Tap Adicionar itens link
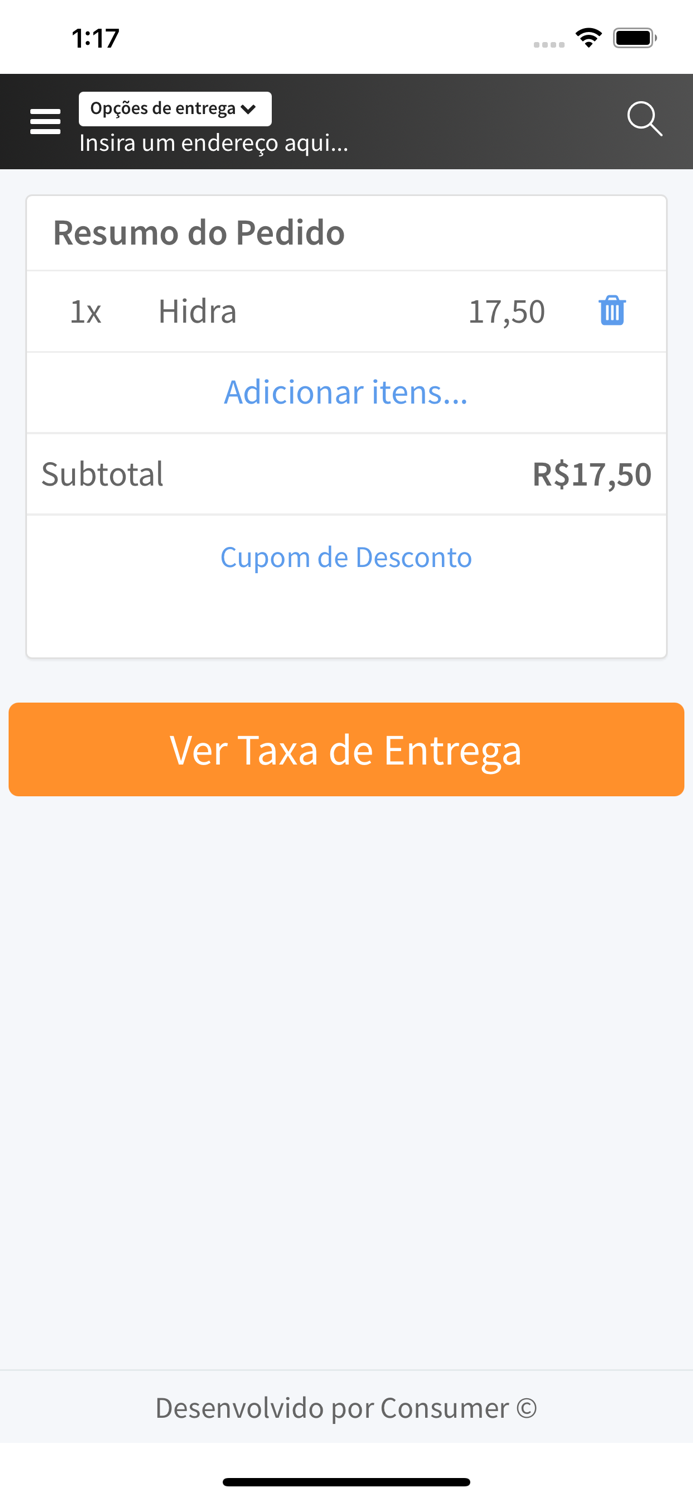 pyautogui.click(x=346, y=392)
